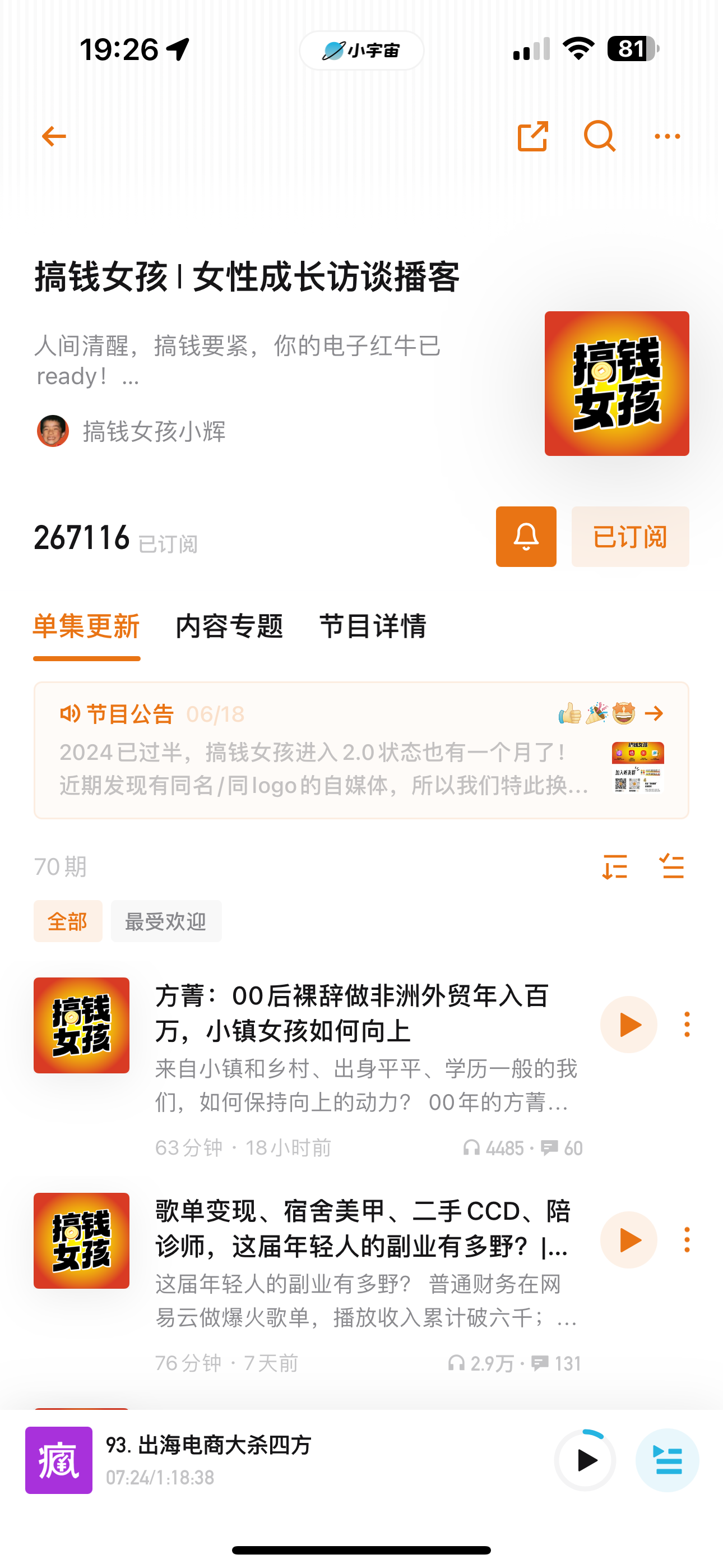Screen dimensions: 723x1568
Task: Open search within the podcast
Action: click(600, 136)
